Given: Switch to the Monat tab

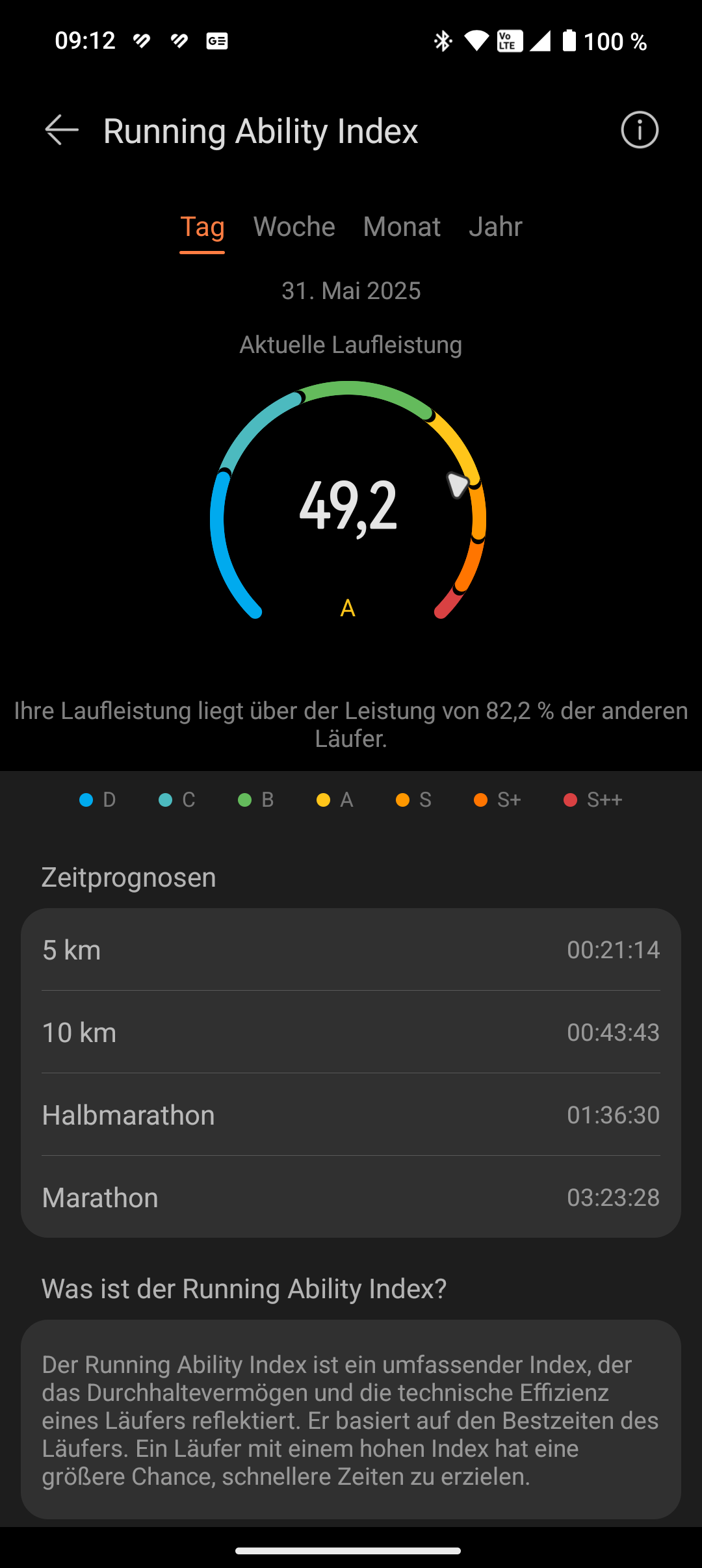Looking at the screenshot, I should pyautogui.click(x=402, y=227).
